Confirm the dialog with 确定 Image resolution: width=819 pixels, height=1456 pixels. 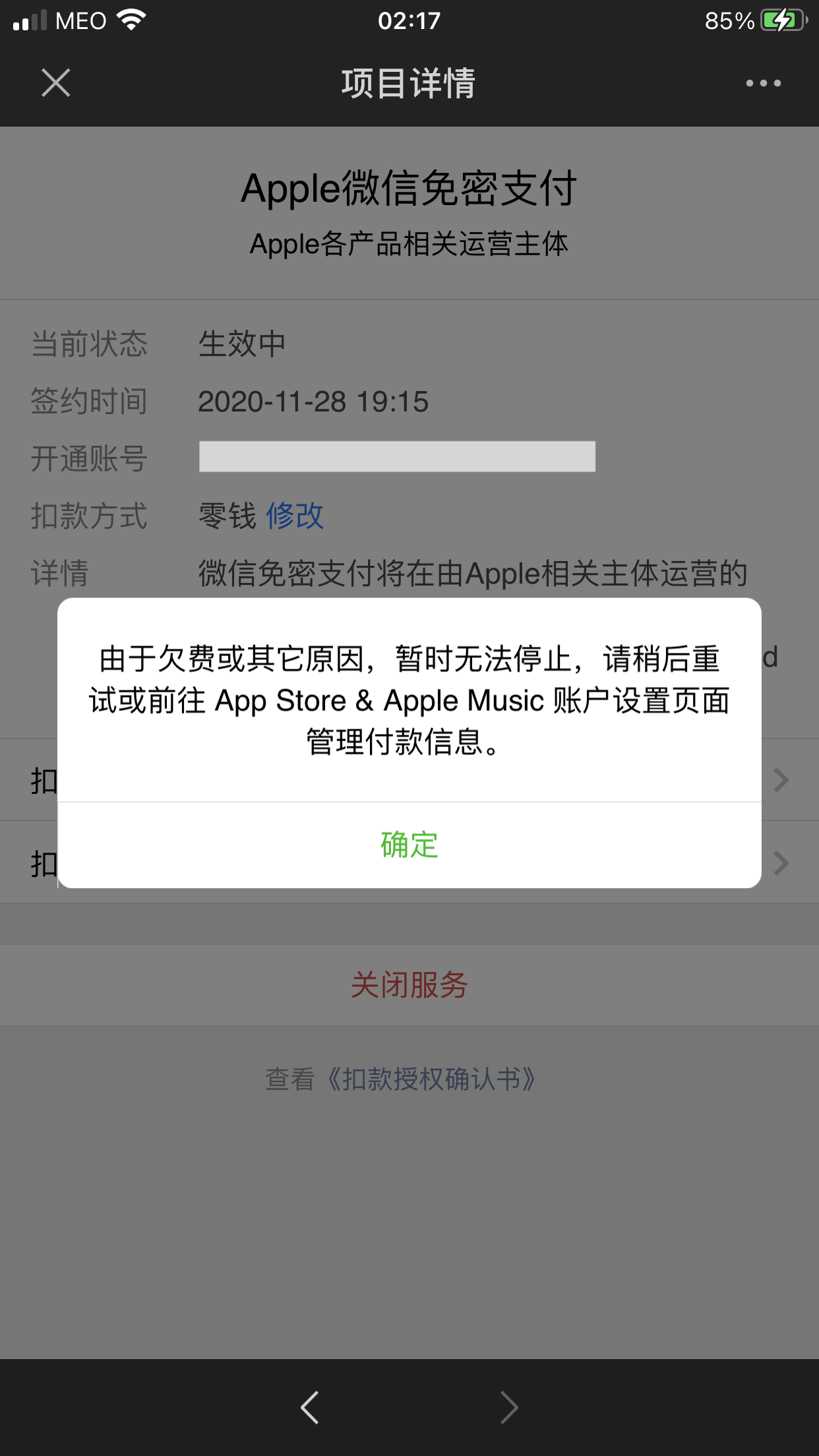[x=409, y=845]
